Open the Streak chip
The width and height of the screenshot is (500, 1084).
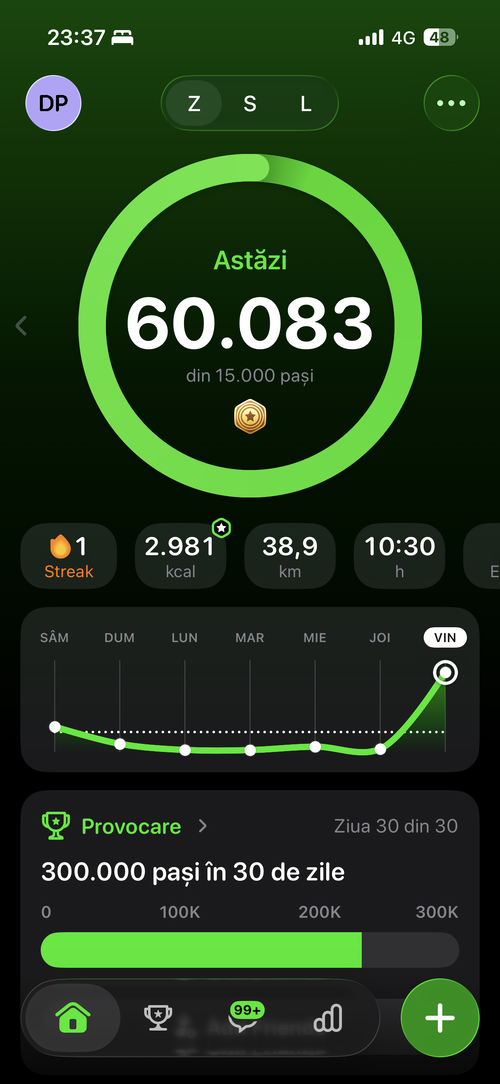tap(68, 557)
